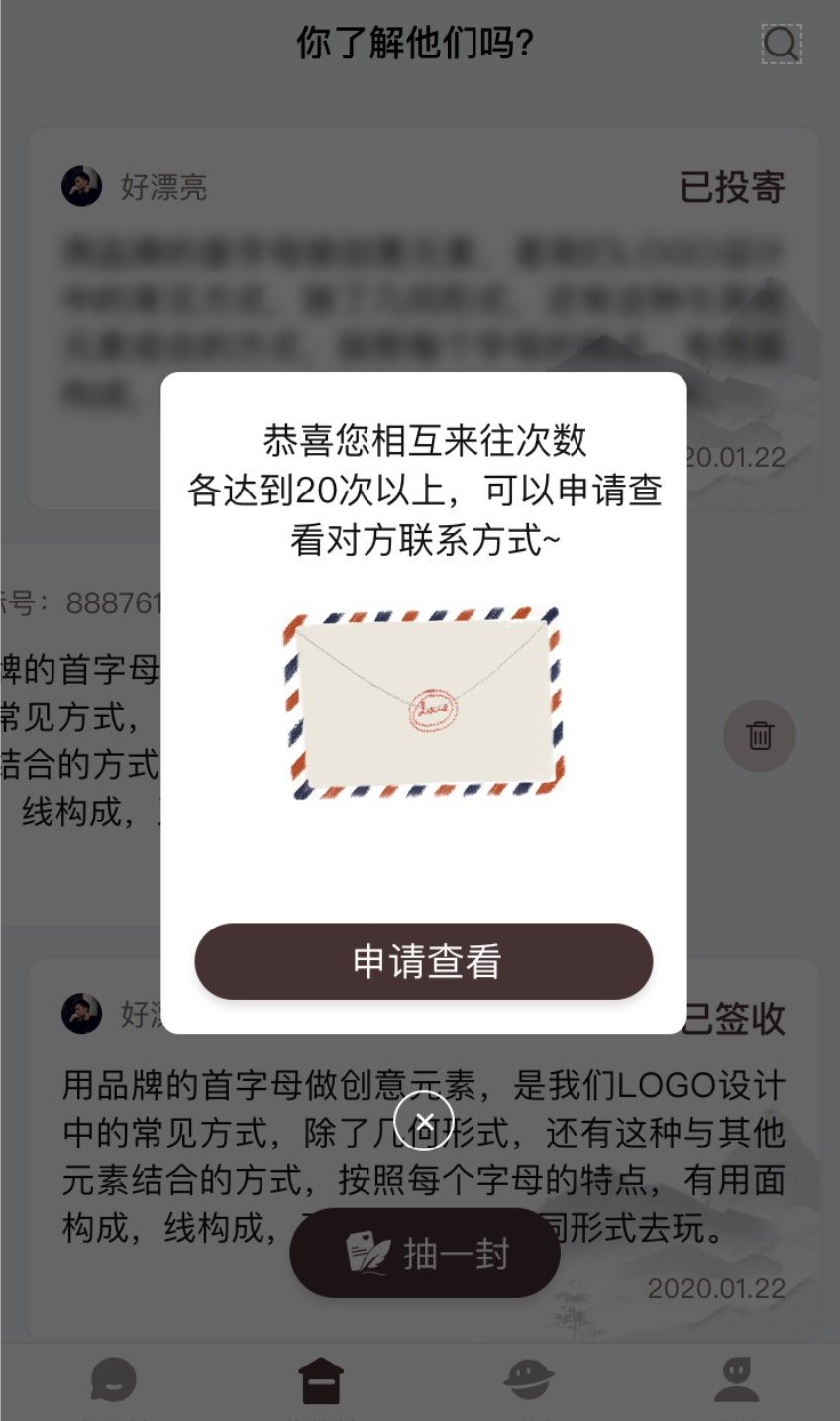The width and height of the screenshot is (840, 1421).
Task: Click the avatar next to 好漂亮
Action: pyautogui.click(x=82, y=188)
